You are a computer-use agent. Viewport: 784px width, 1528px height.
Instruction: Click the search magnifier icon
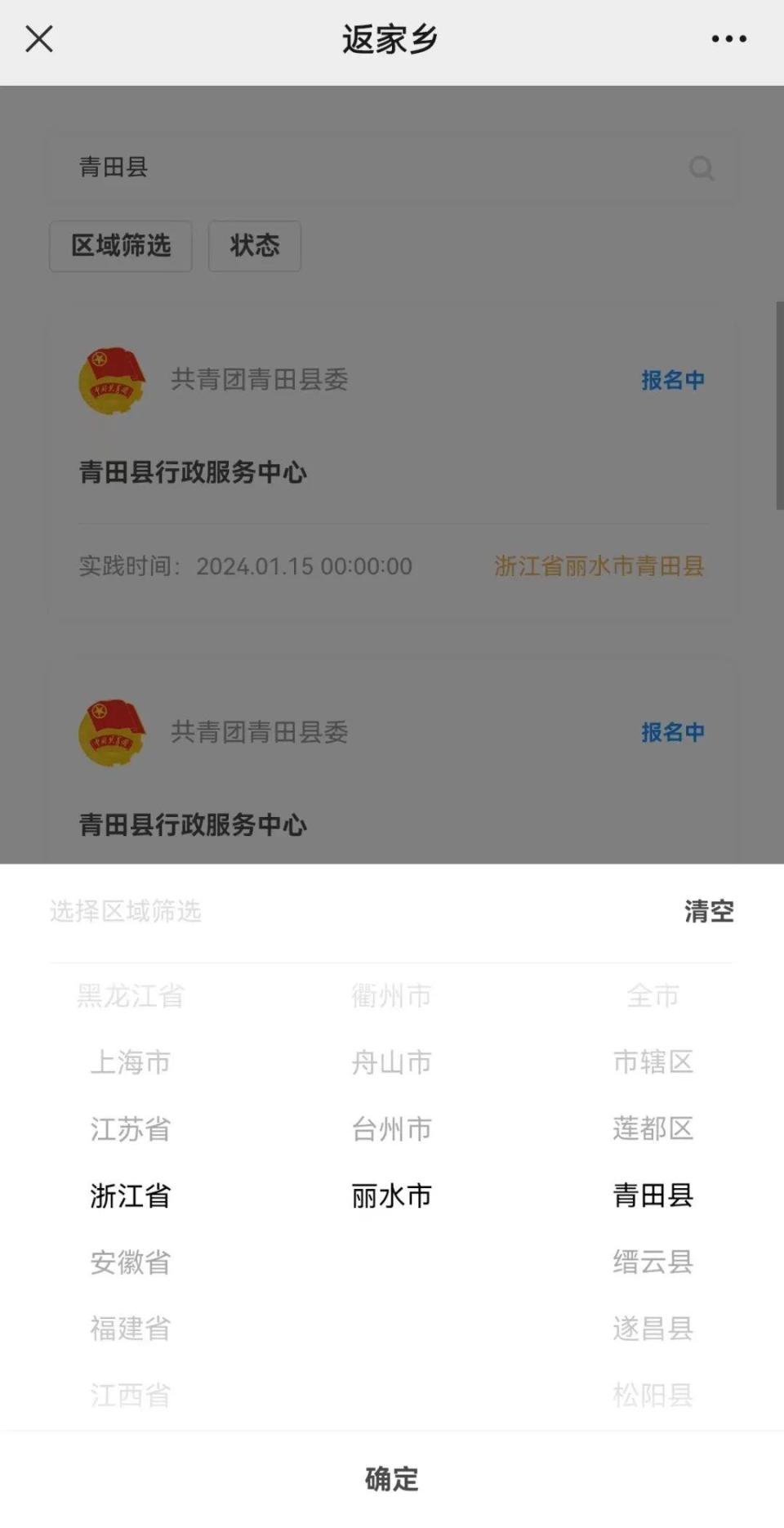pos(701,169)
